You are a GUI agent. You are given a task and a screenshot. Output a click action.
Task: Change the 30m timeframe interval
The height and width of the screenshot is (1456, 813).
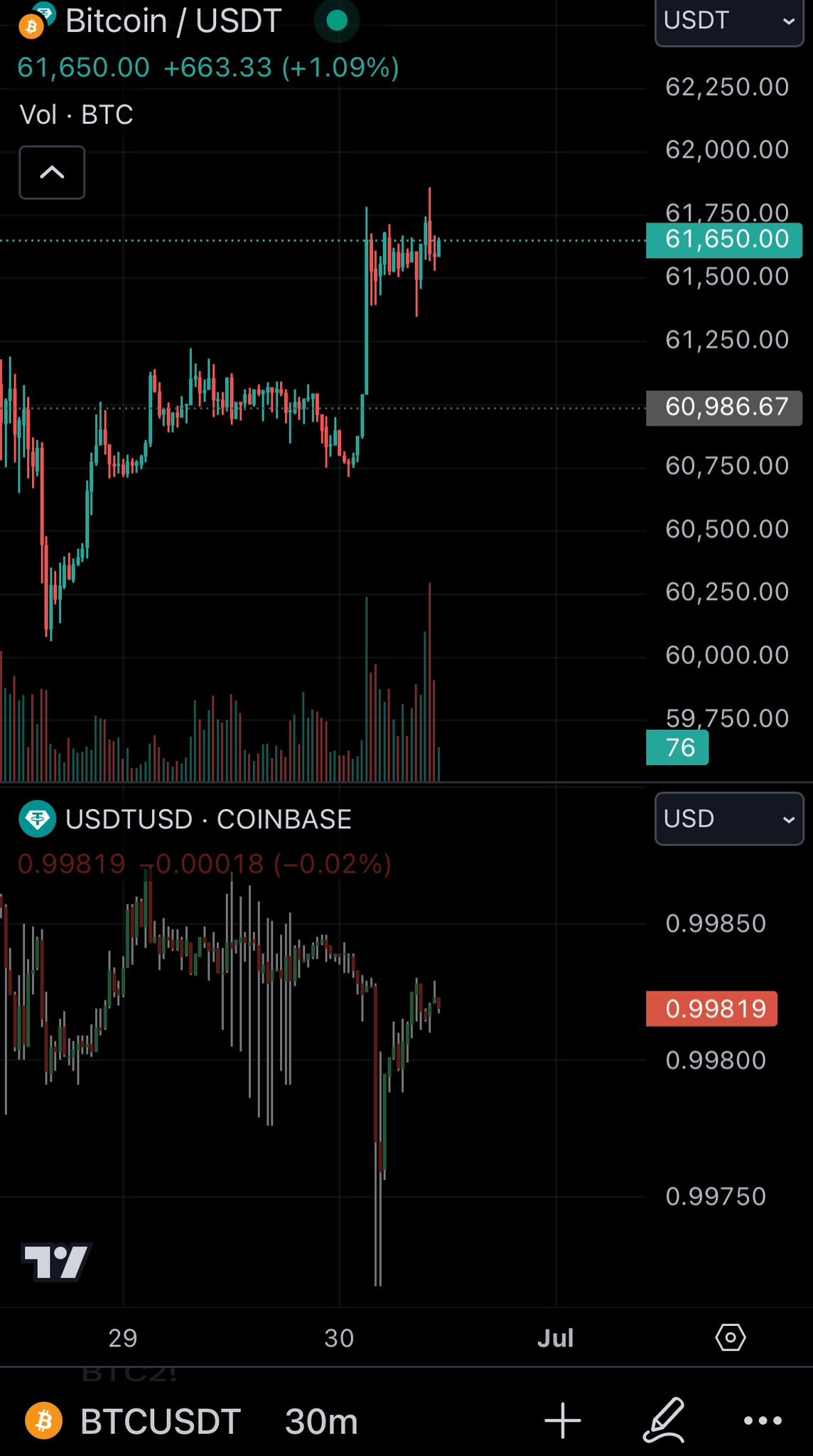click(x=321, y=1421)
